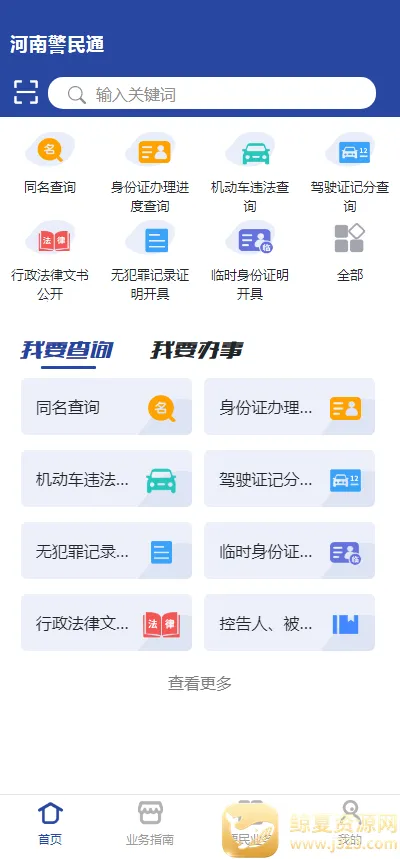Open the 我的 tab
This screenshot has height=859, width=400.
tap(350, 823)
